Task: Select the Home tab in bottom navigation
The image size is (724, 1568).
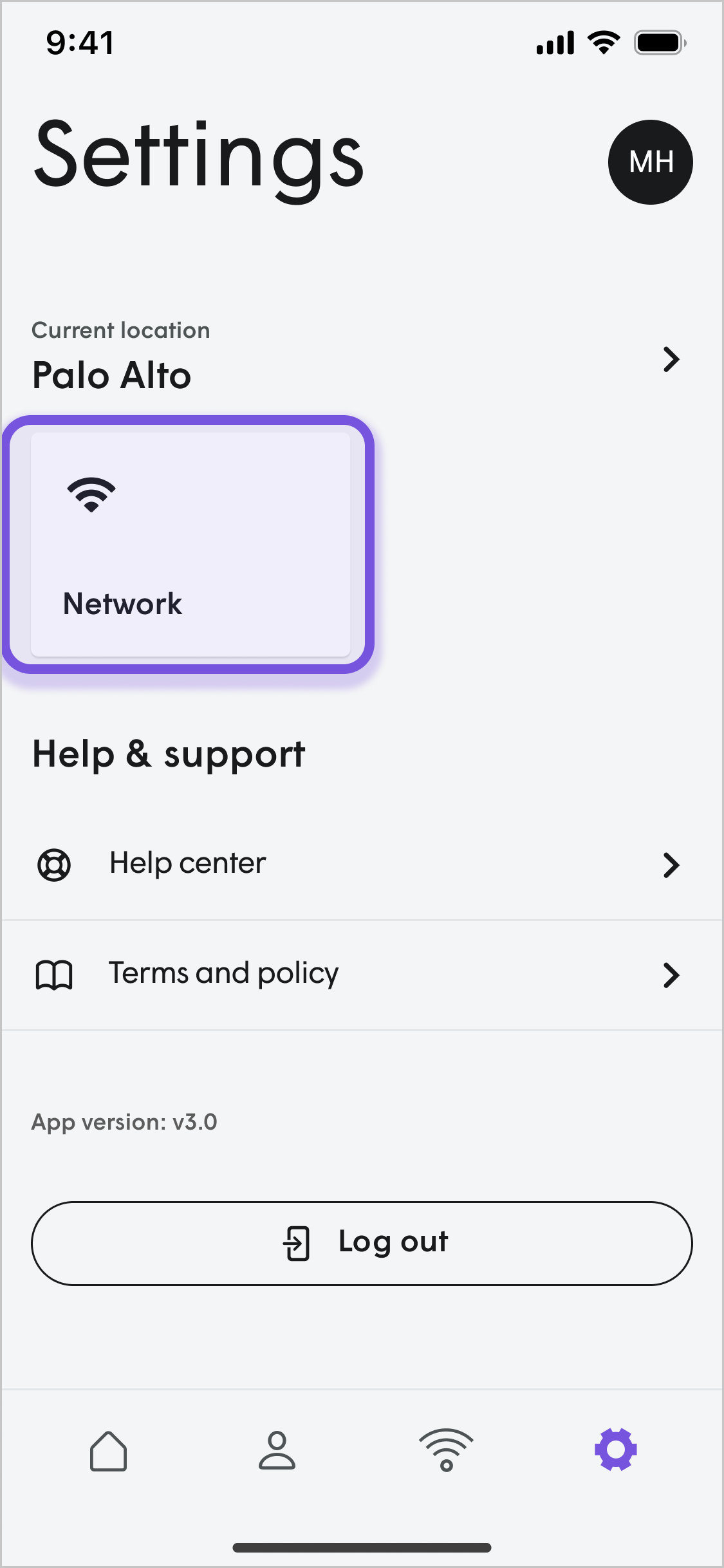Action: [x=108, y=1451]
